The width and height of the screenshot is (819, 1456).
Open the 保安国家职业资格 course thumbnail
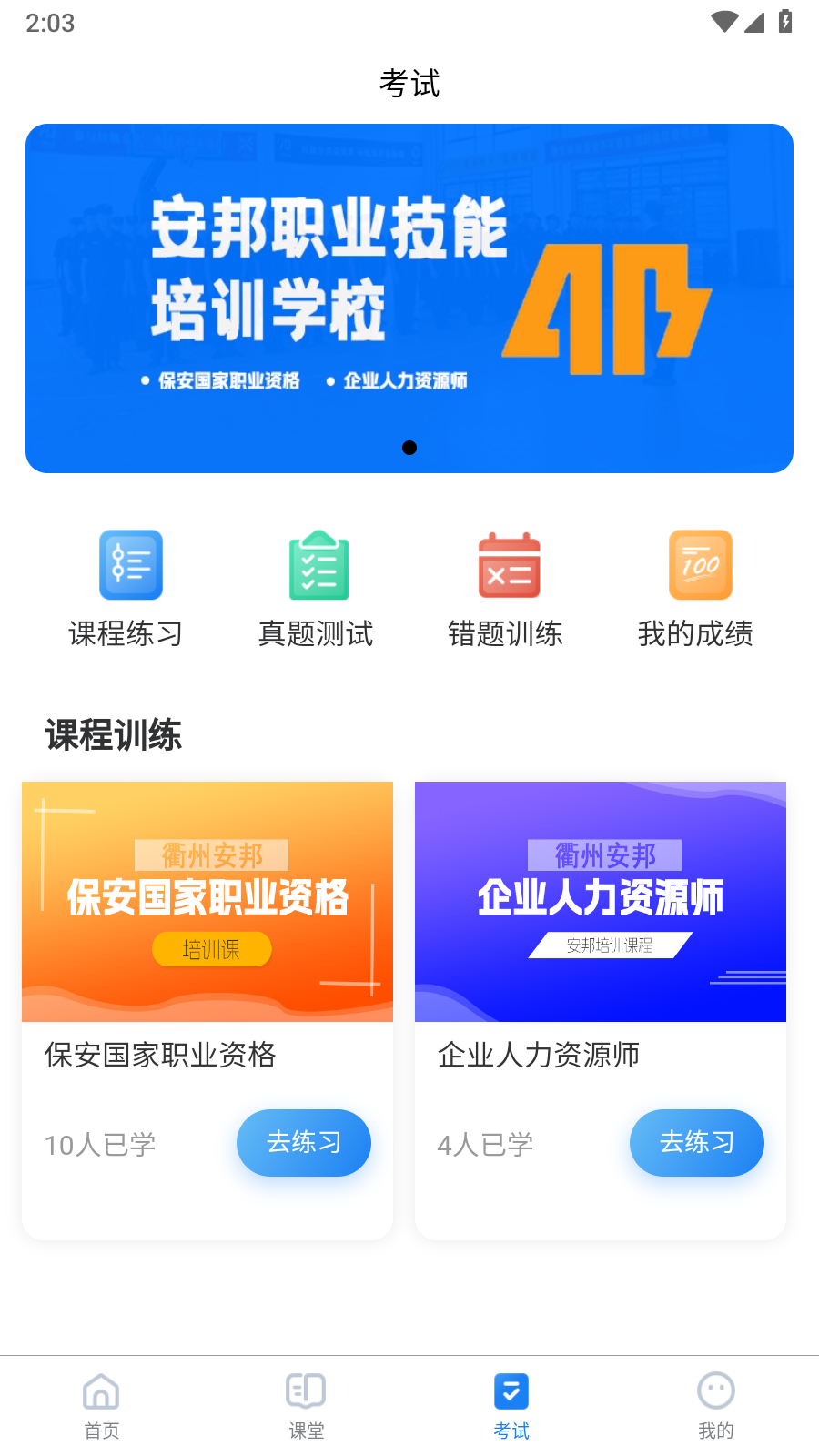click(x=207, y=901)
